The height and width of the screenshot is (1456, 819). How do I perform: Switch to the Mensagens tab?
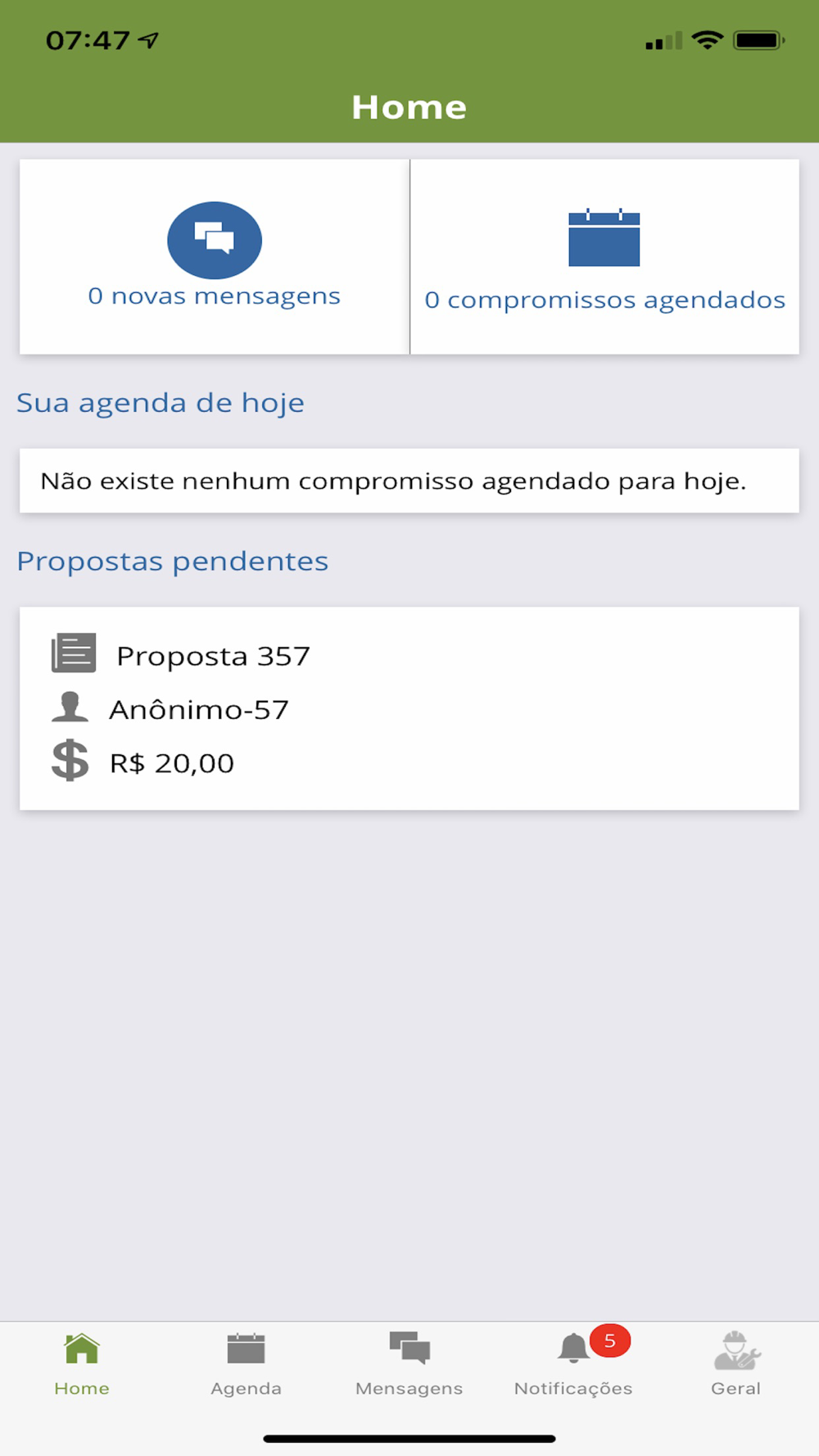[x=409, y=1365]
